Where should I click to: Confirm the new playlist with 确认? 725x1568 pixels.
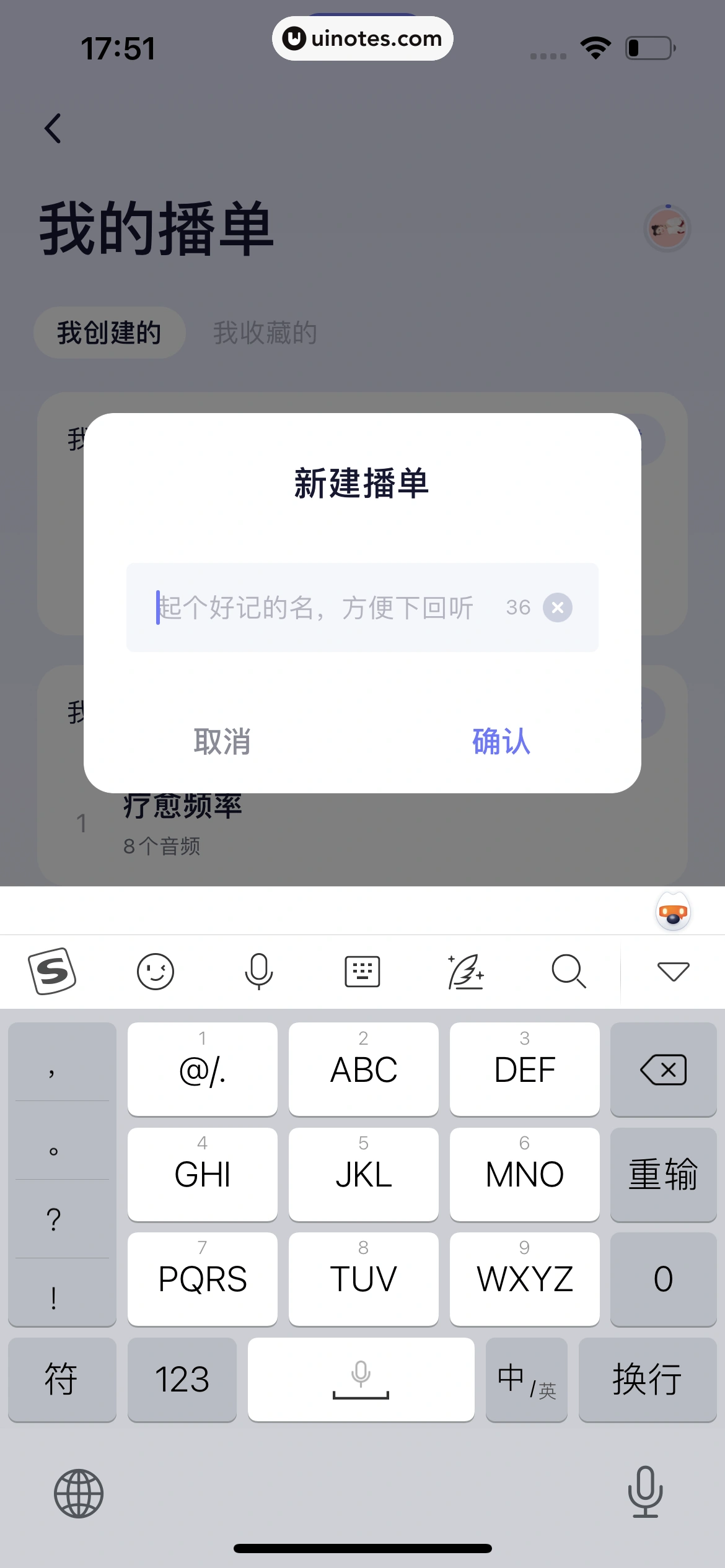click(x=501, y=742)
